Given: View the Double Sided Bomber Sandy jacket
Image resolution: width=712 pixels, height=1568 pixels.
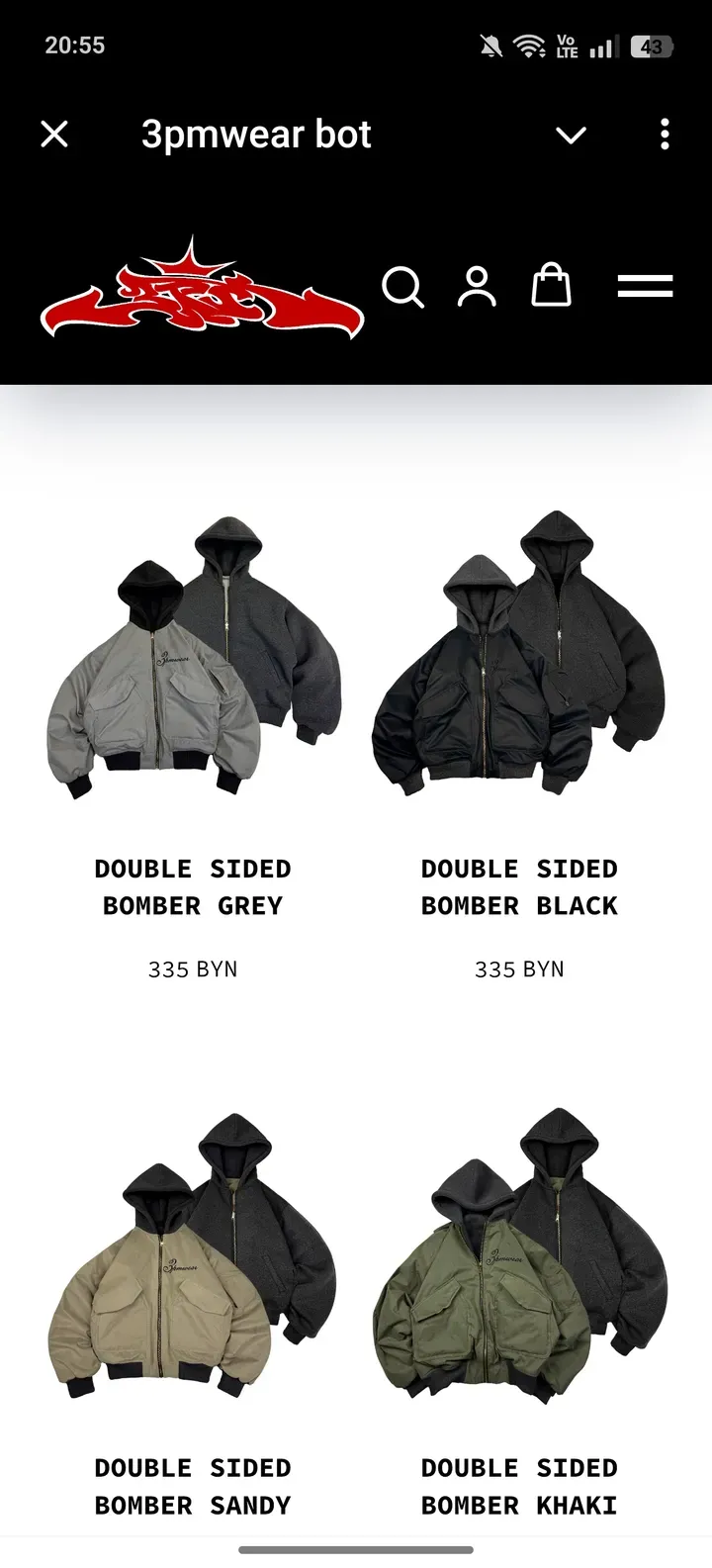Looking at the screenshot, I should coord(193,1256).
